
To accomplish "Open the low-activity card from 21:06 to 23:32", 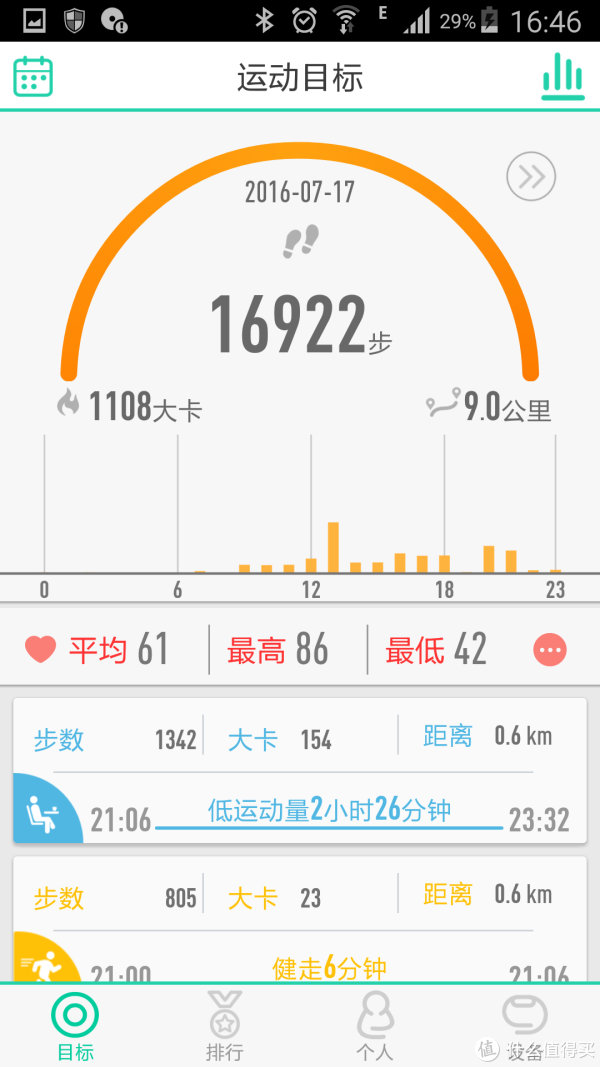I will pos(300,771).
